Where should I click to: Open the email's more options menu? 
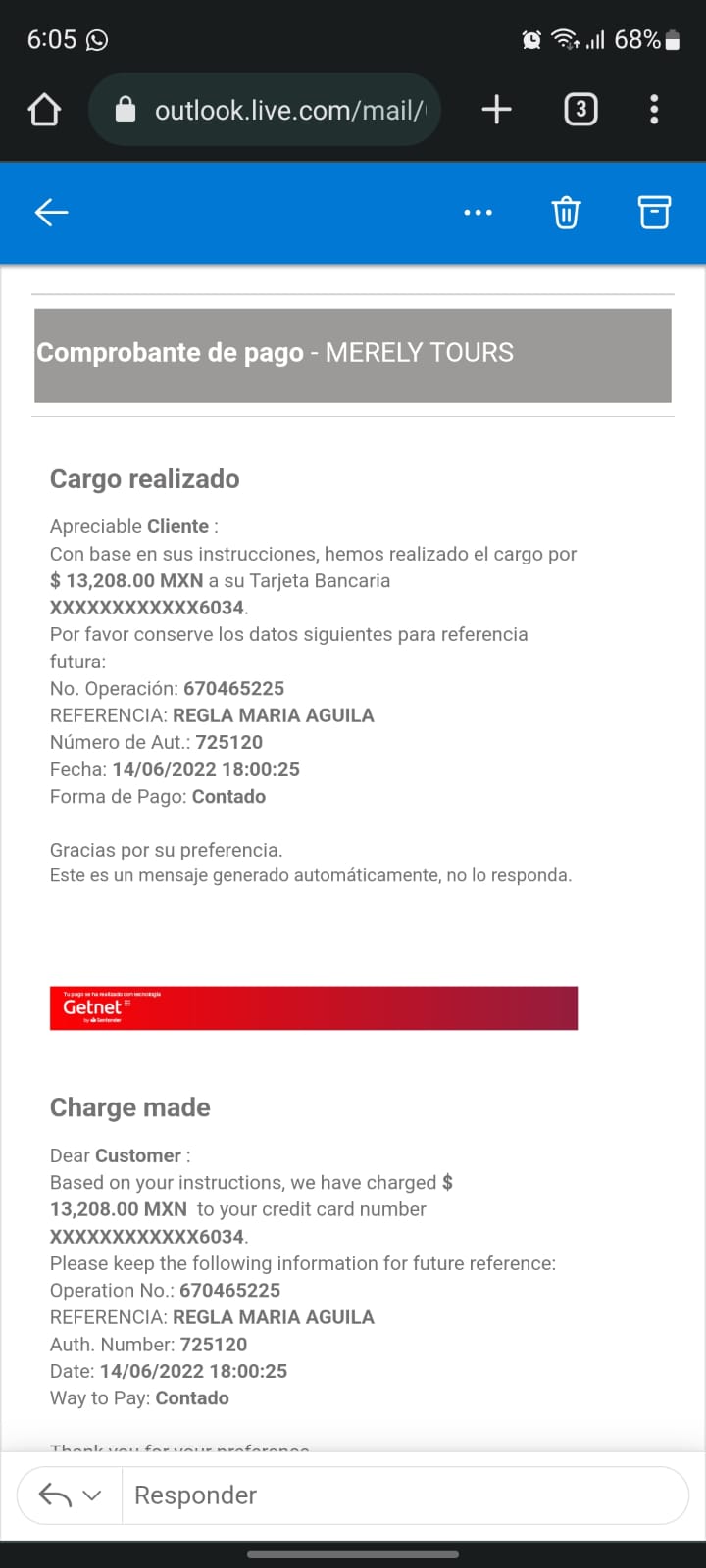(478, 212)
